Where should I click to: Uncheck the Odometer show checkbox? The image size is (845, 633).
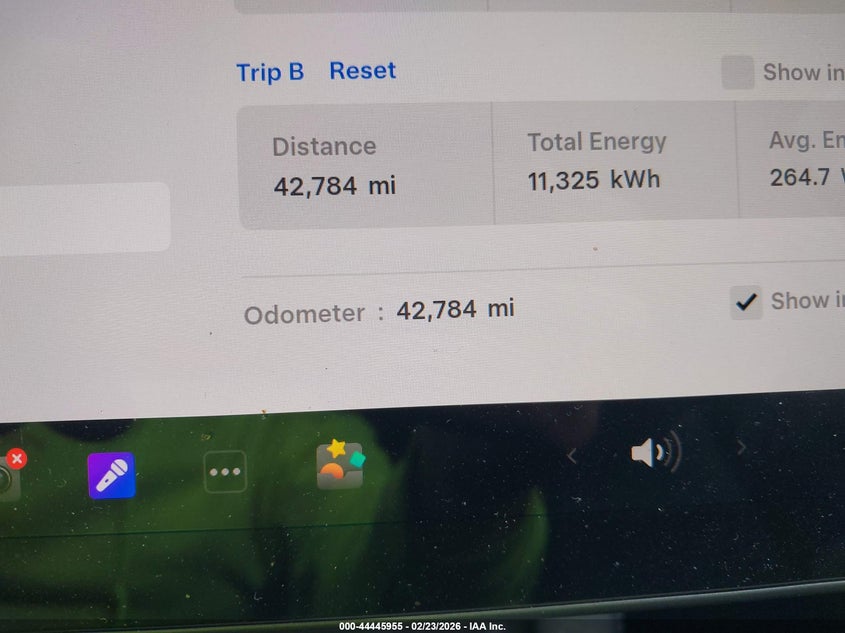(745, 301)
